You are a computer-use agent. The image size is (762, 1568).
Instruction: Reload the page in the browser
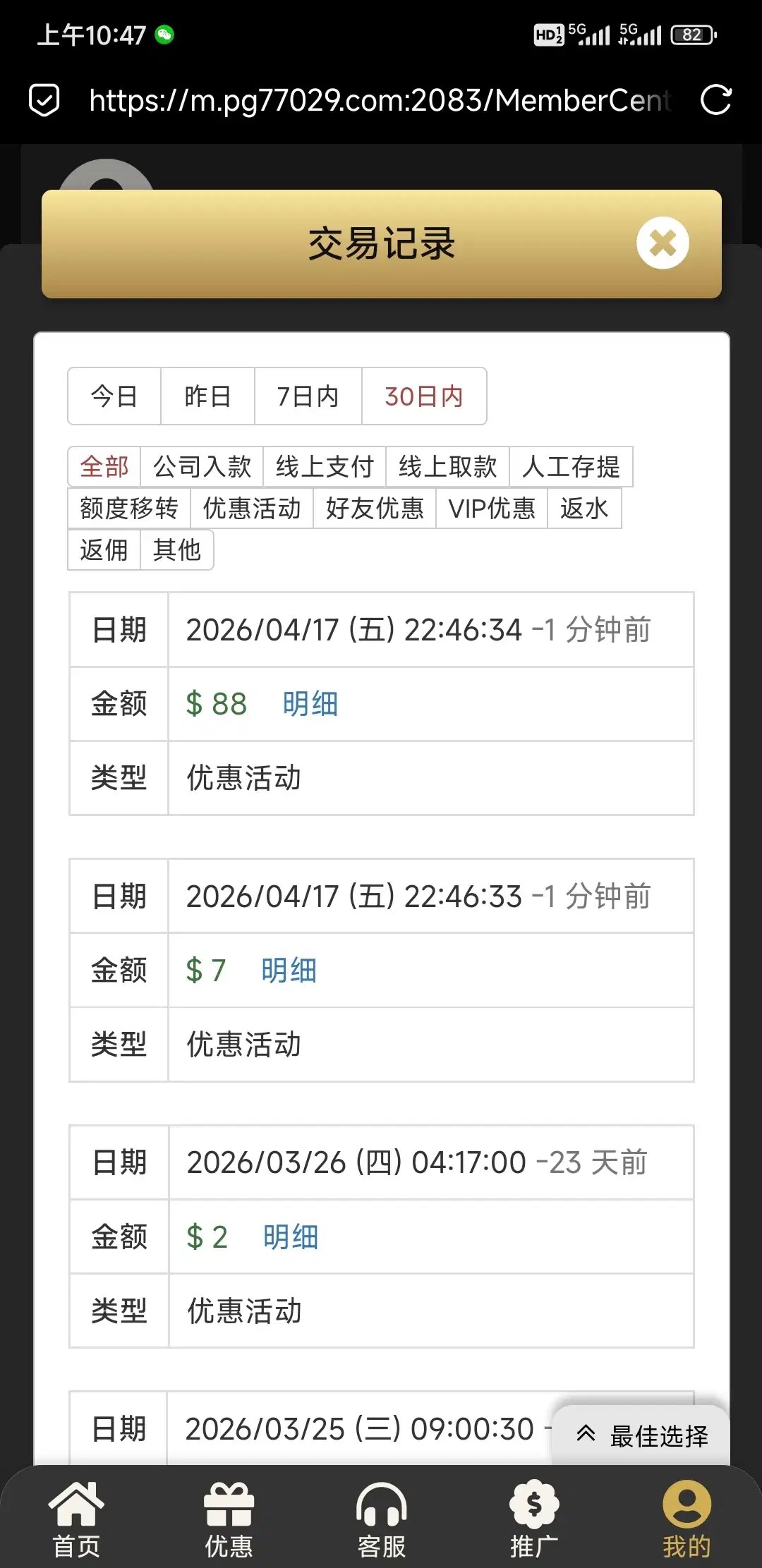pos(715,99)
